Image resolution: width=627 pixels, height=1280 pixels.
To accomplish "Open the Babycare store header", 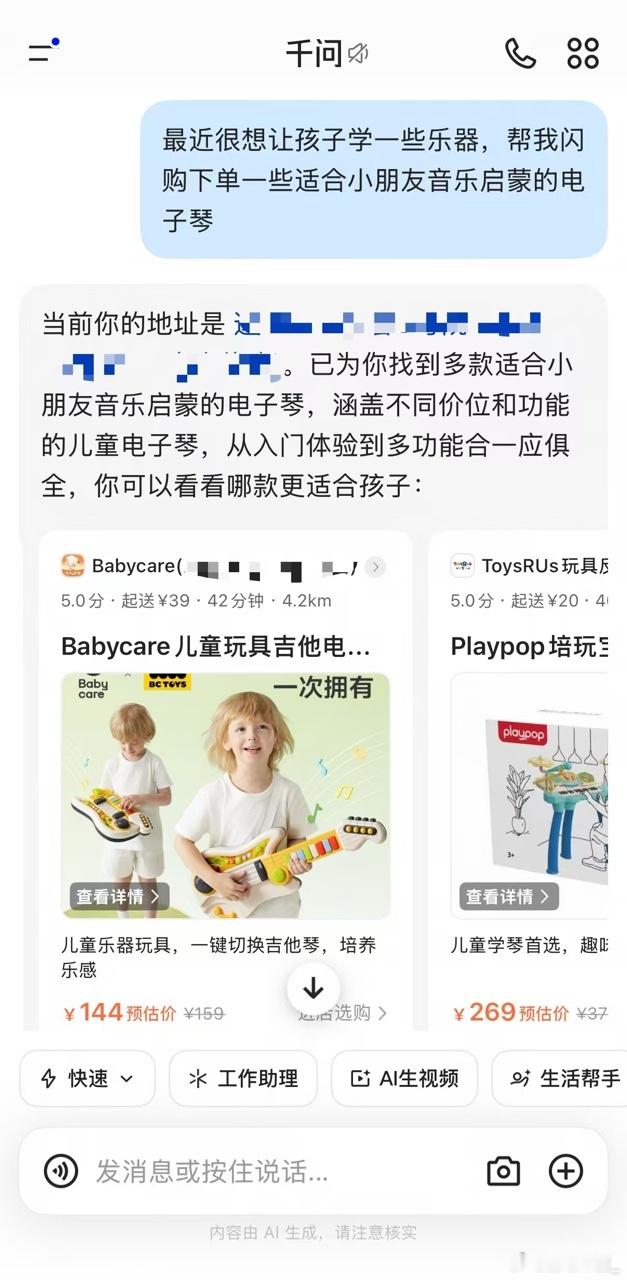I will pyautogui.click(x=223, y=567).
